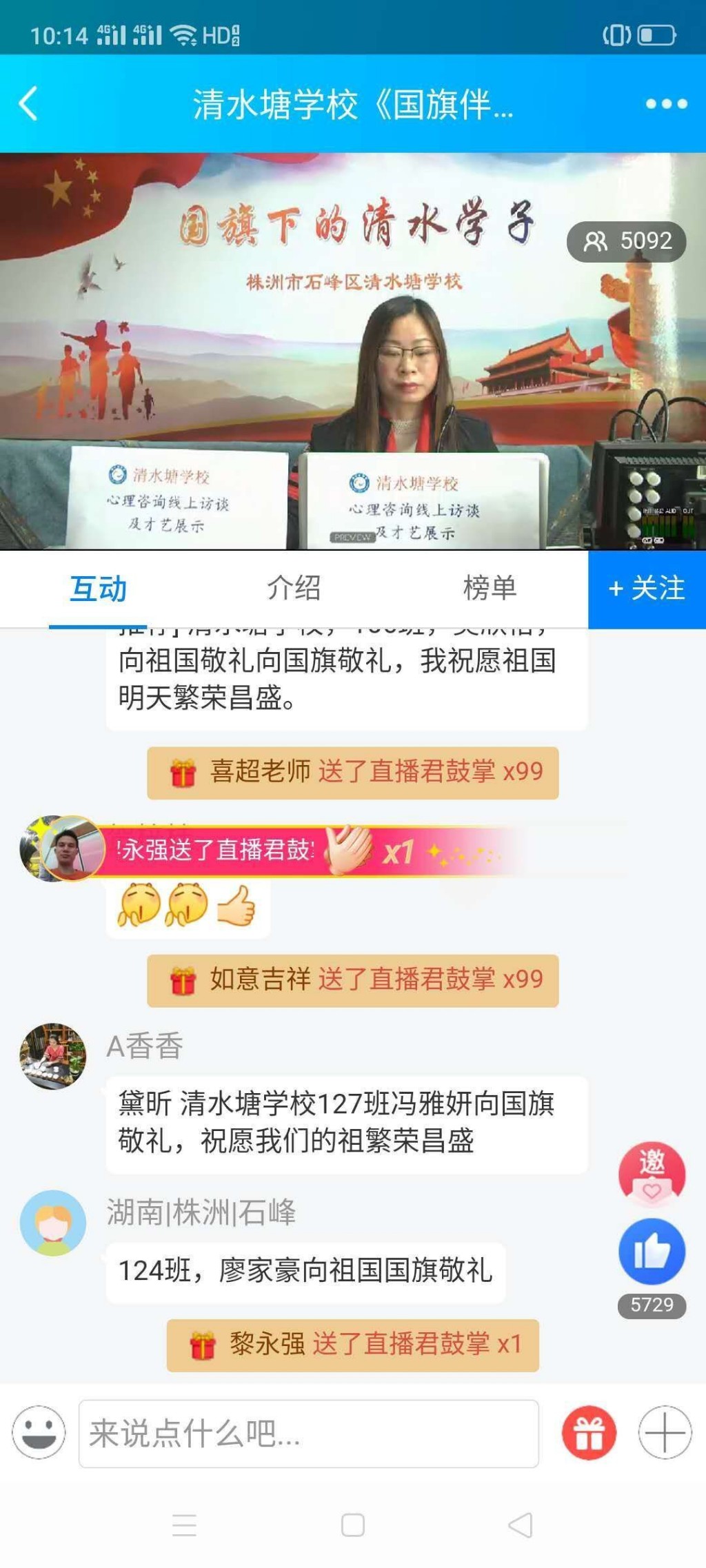Open 湖南|株洲|石峰 user's avatar
The height and width of the screenshot is (1568, 706).
coord(53,1223)
